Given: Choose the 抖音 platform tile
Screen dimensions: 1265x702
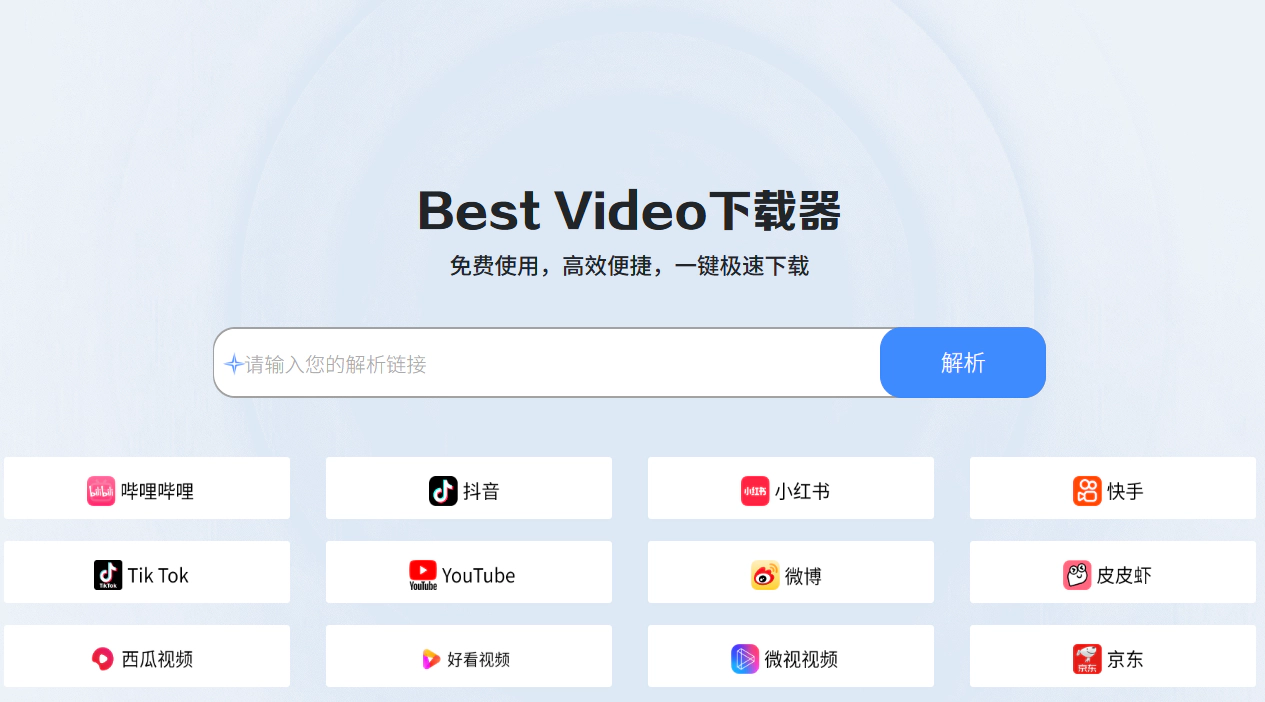Looking at the screenshot, I should coord(468,489).
